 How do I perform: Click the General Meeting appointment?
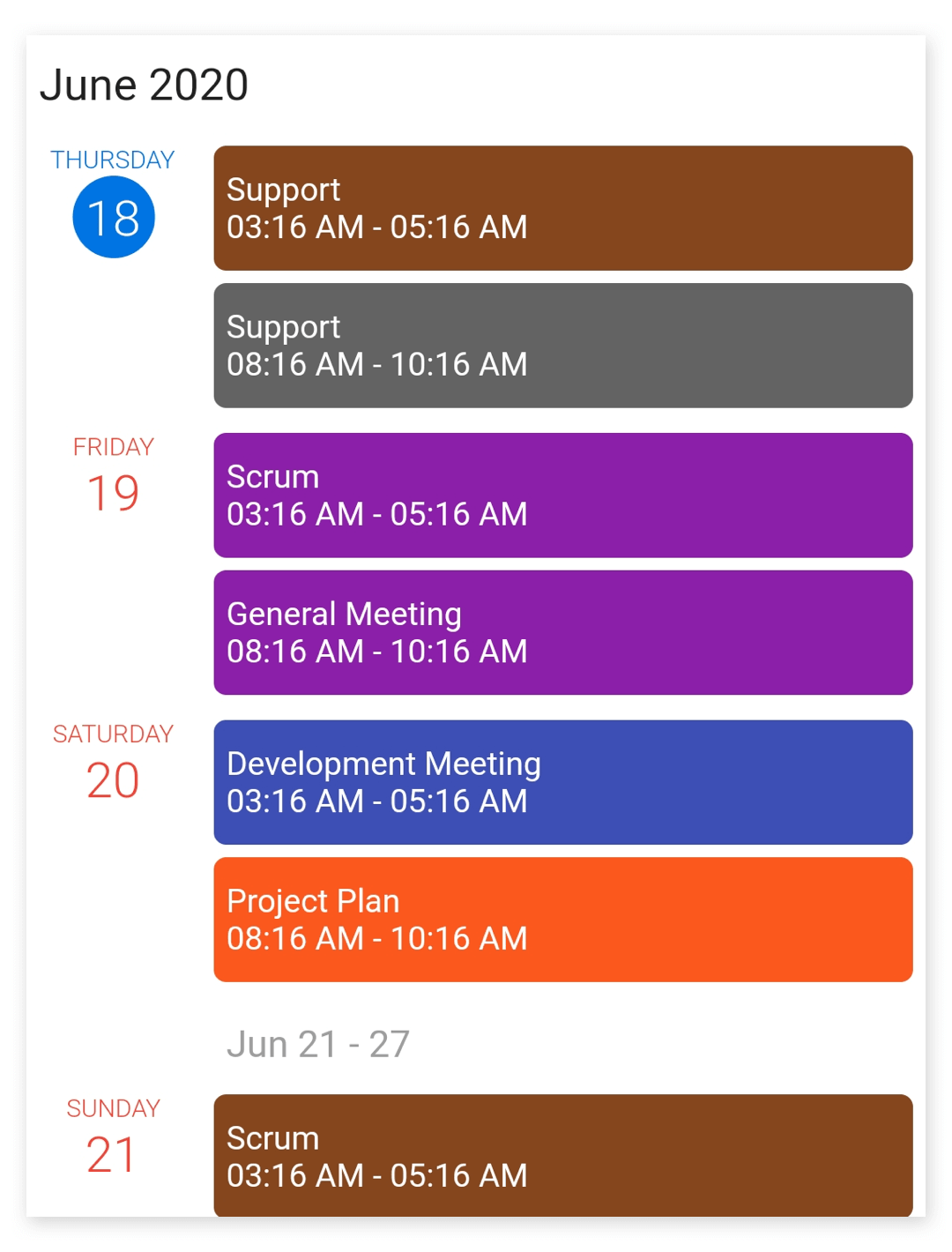tap(562, 632)
